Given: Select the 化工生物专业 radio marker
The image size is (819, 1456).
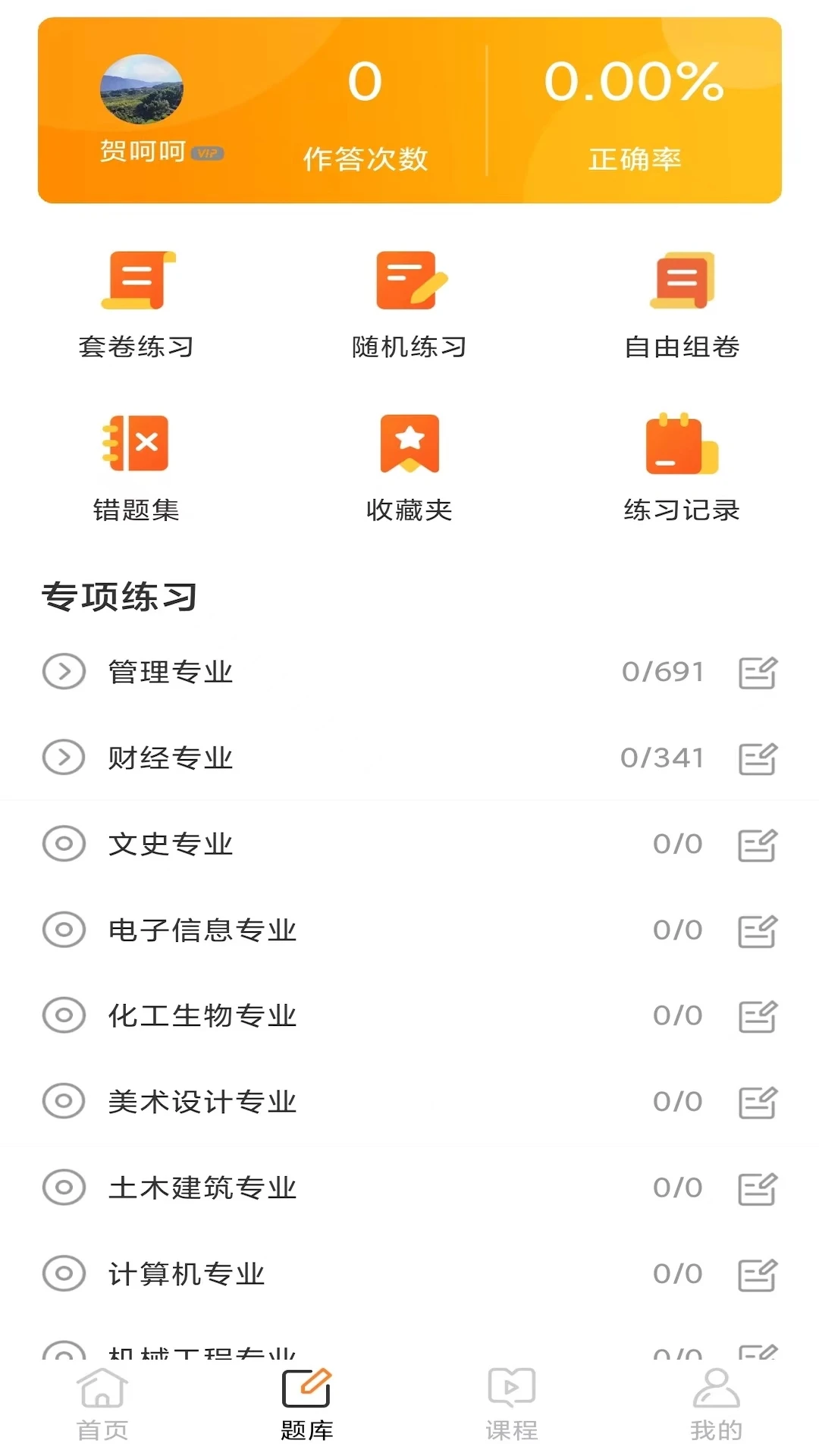Looking at the screenshot, I should [64, 1016].
